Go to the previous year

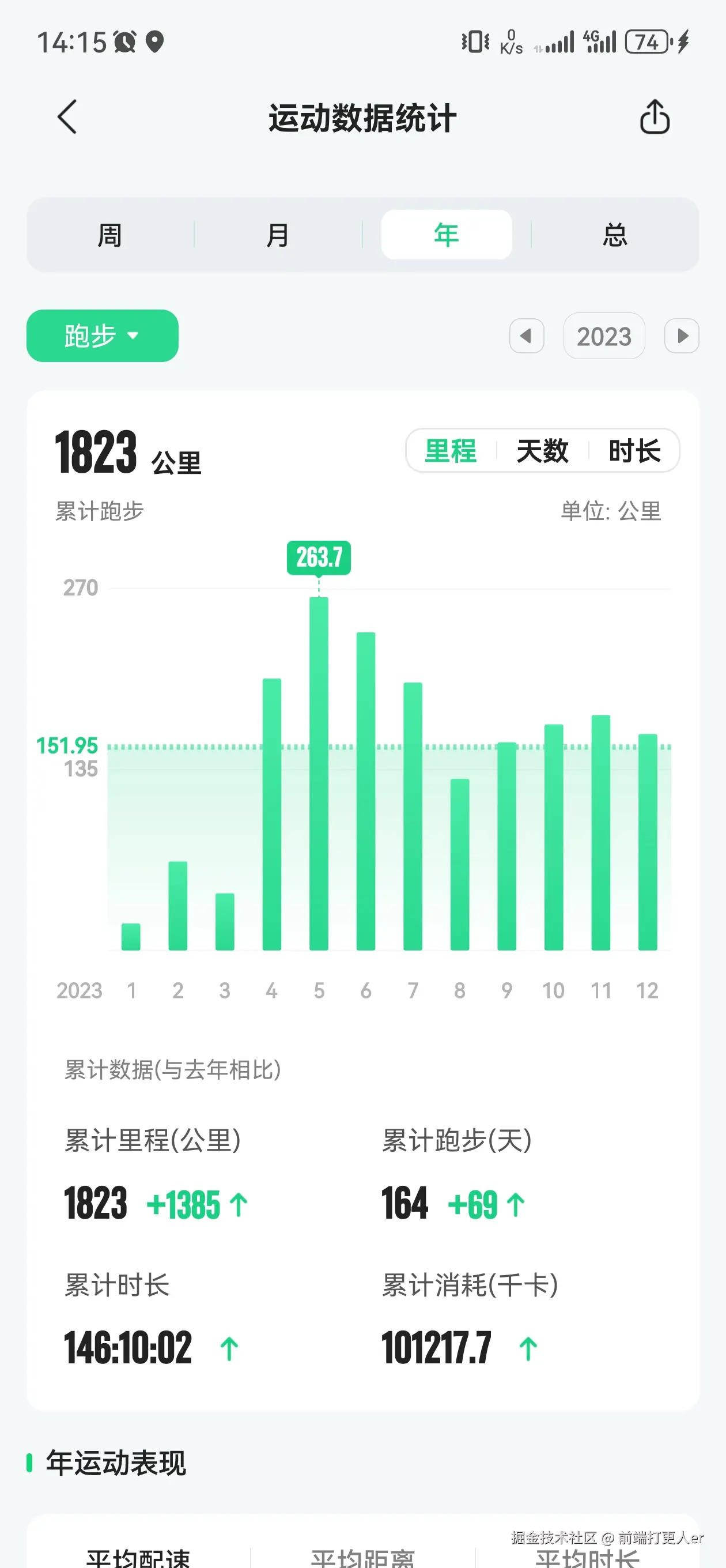tap(527, 336)
